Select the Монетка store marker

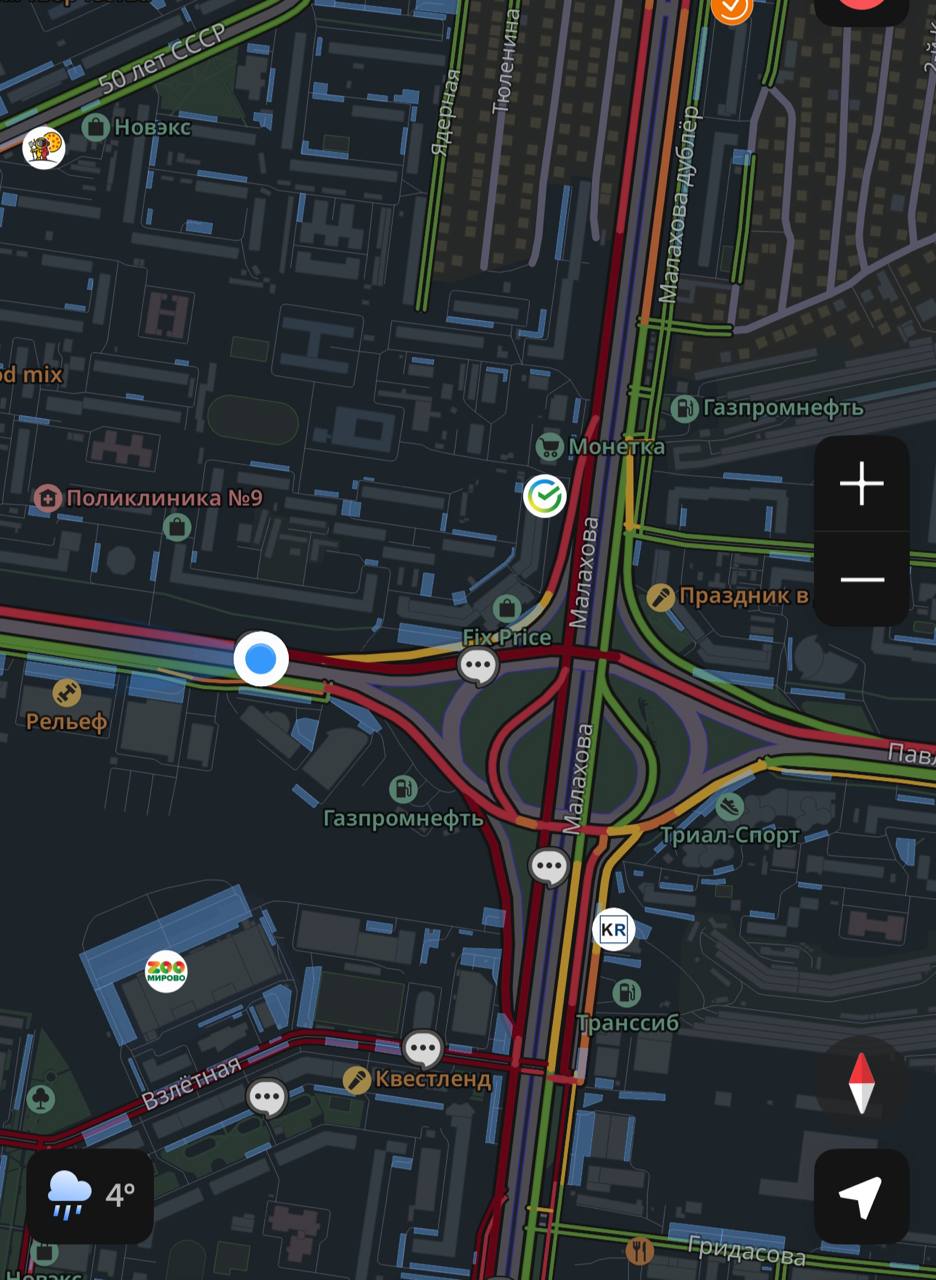point(549,446)
